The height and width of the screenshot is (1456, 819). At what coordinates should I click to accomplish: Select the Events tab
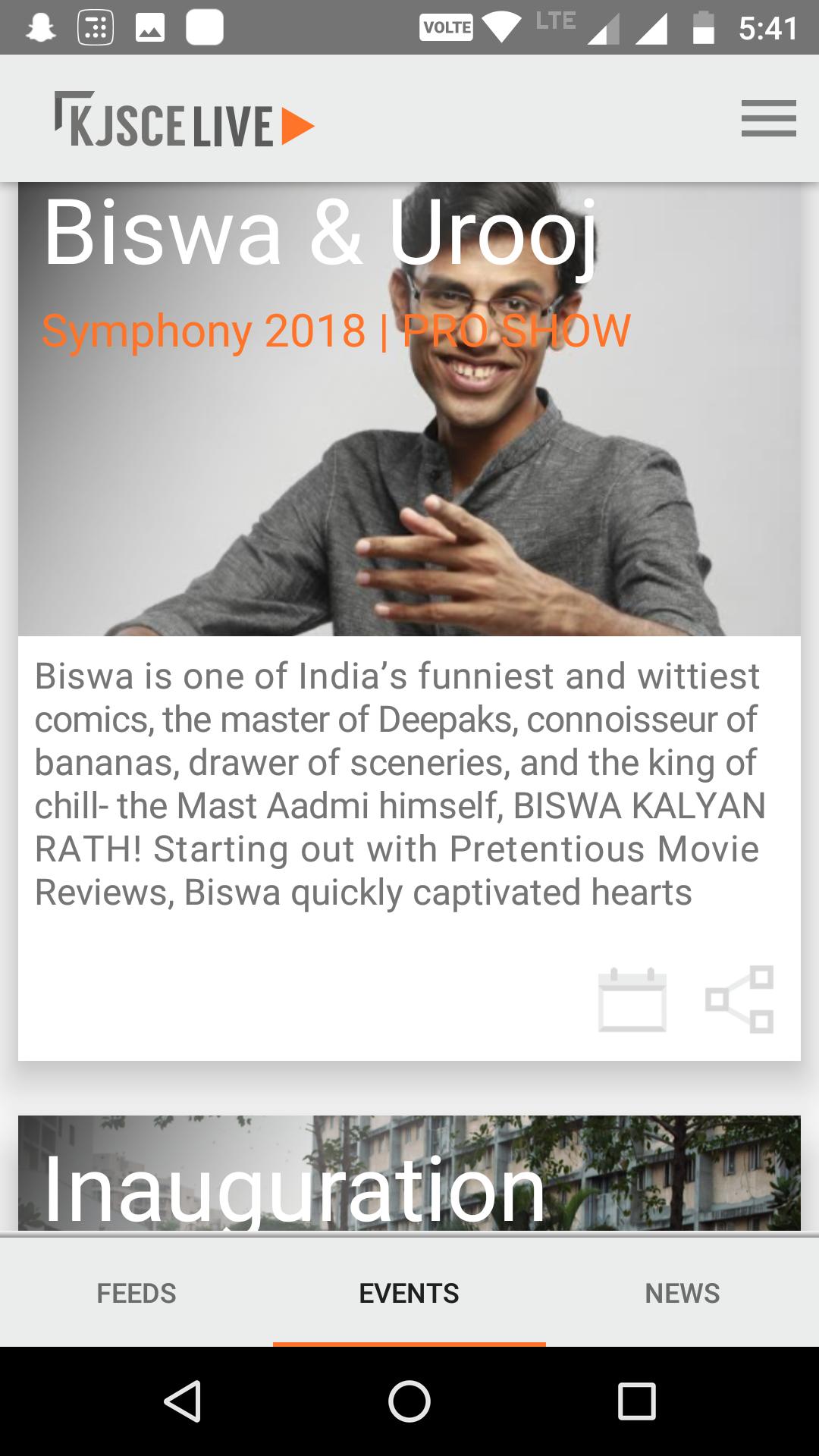[x=409, y=1293]
